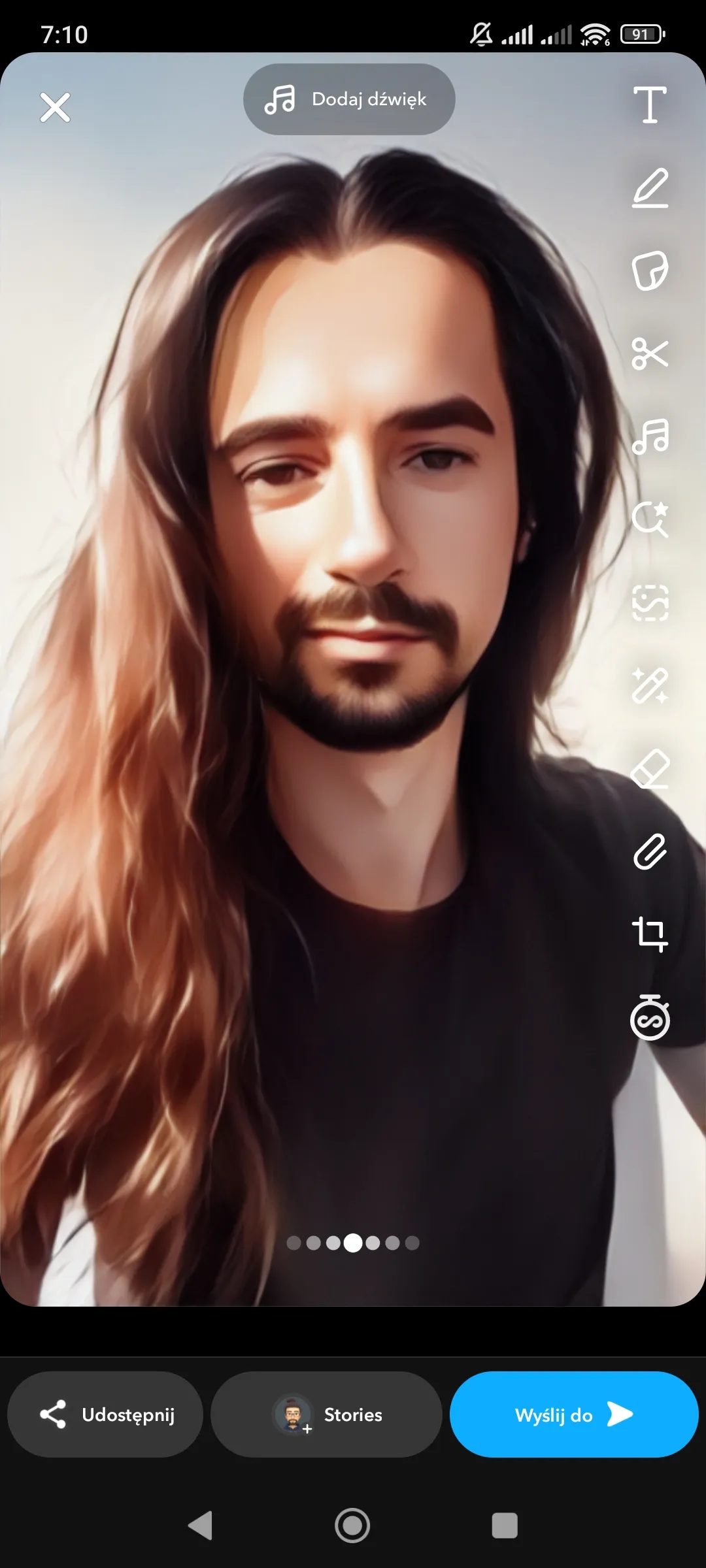Activate the scissors cutout tool
706x1568 pixels.
tap(650, 353)
